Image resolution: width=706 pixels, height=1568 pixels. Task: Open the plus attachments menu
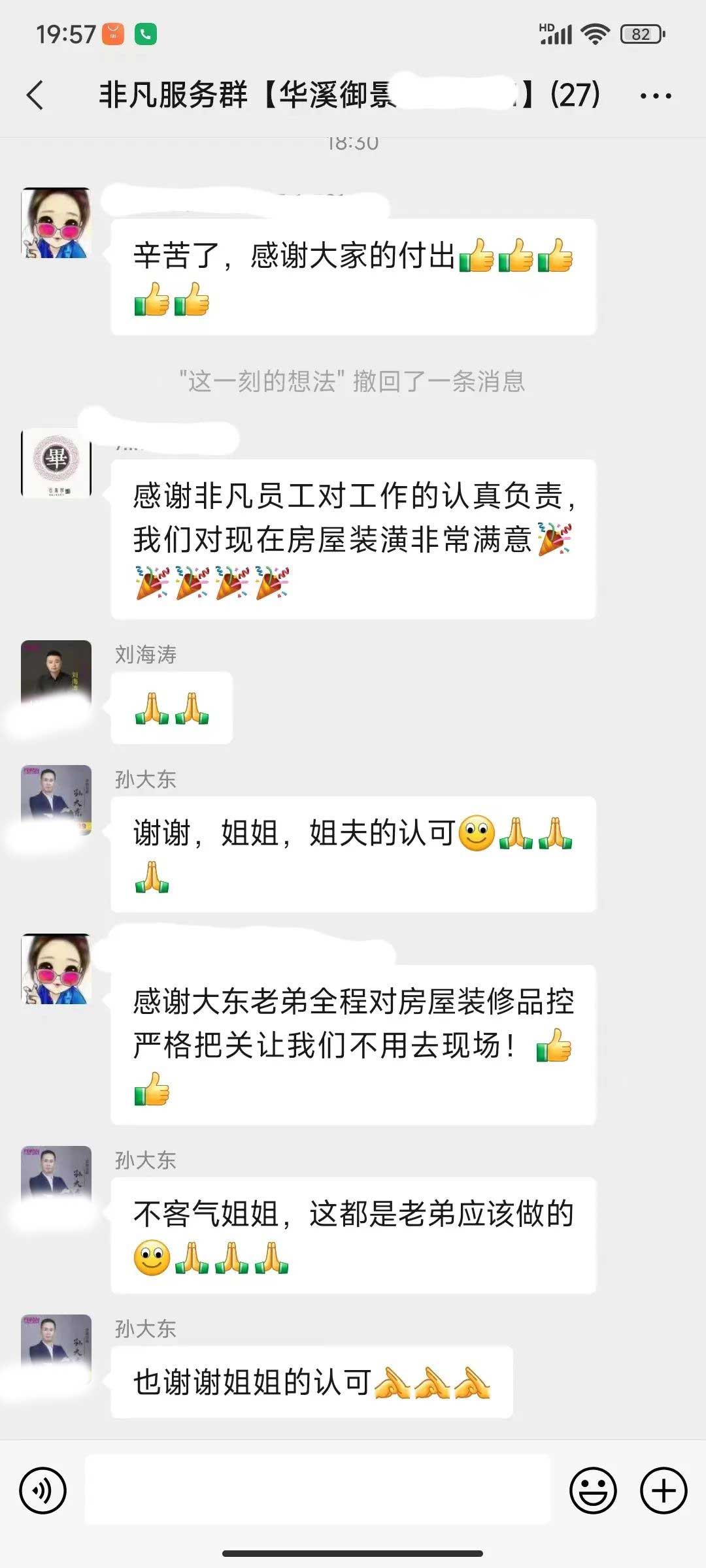click(x=664, y=1490)
